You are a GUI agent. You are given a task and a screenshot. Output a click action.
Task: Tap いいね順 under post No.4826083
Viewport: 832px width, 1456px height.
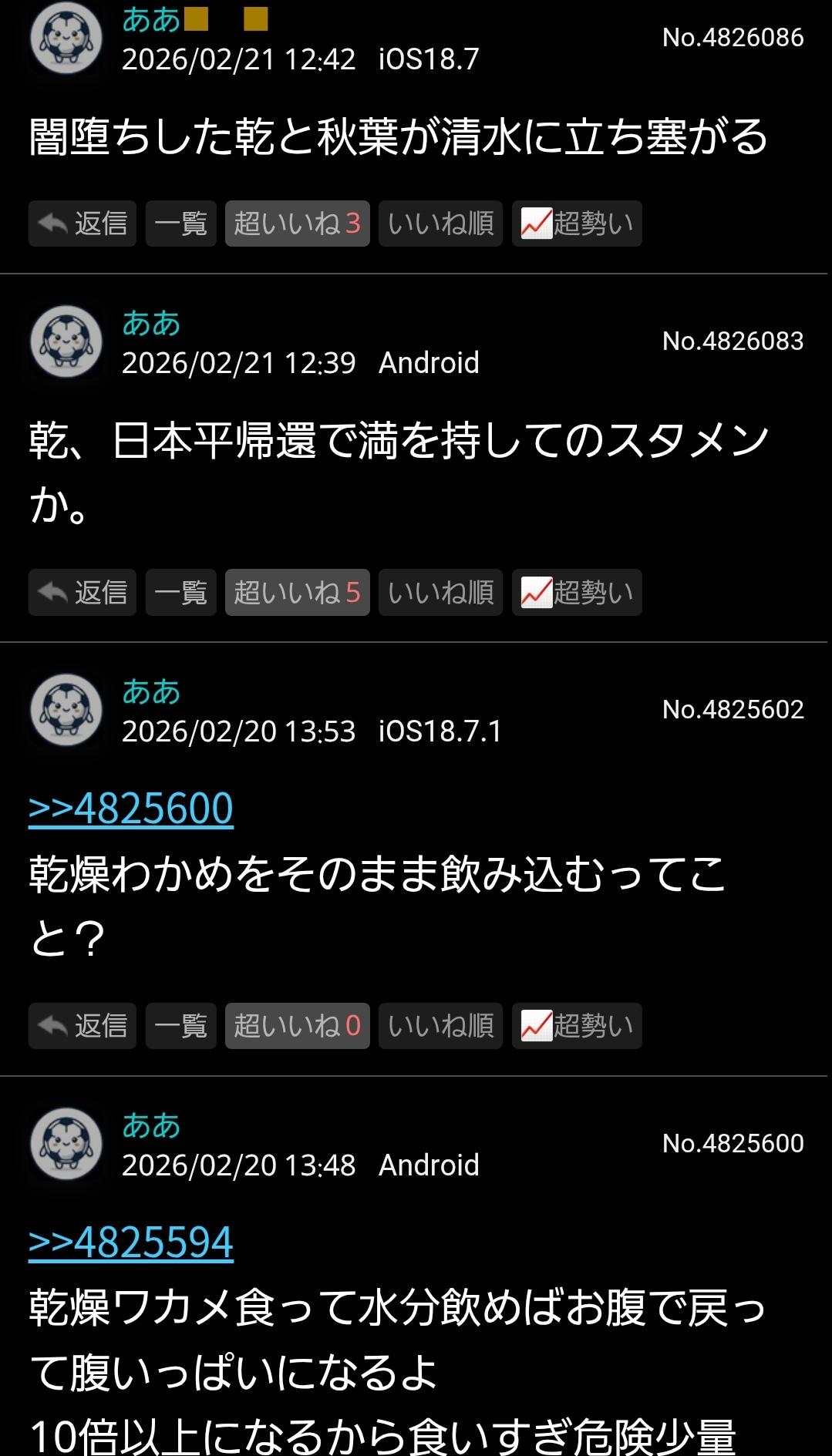click(x=440, y=592)
